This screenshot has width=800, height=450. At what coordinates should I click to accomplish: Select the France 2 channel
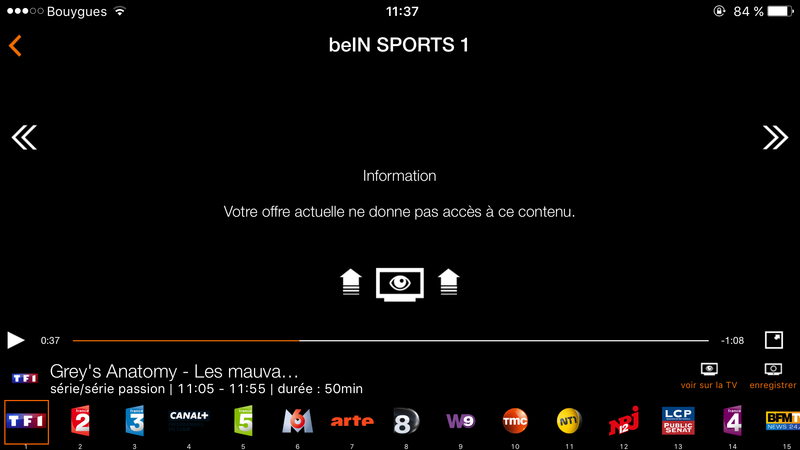(x=80, y=422)
